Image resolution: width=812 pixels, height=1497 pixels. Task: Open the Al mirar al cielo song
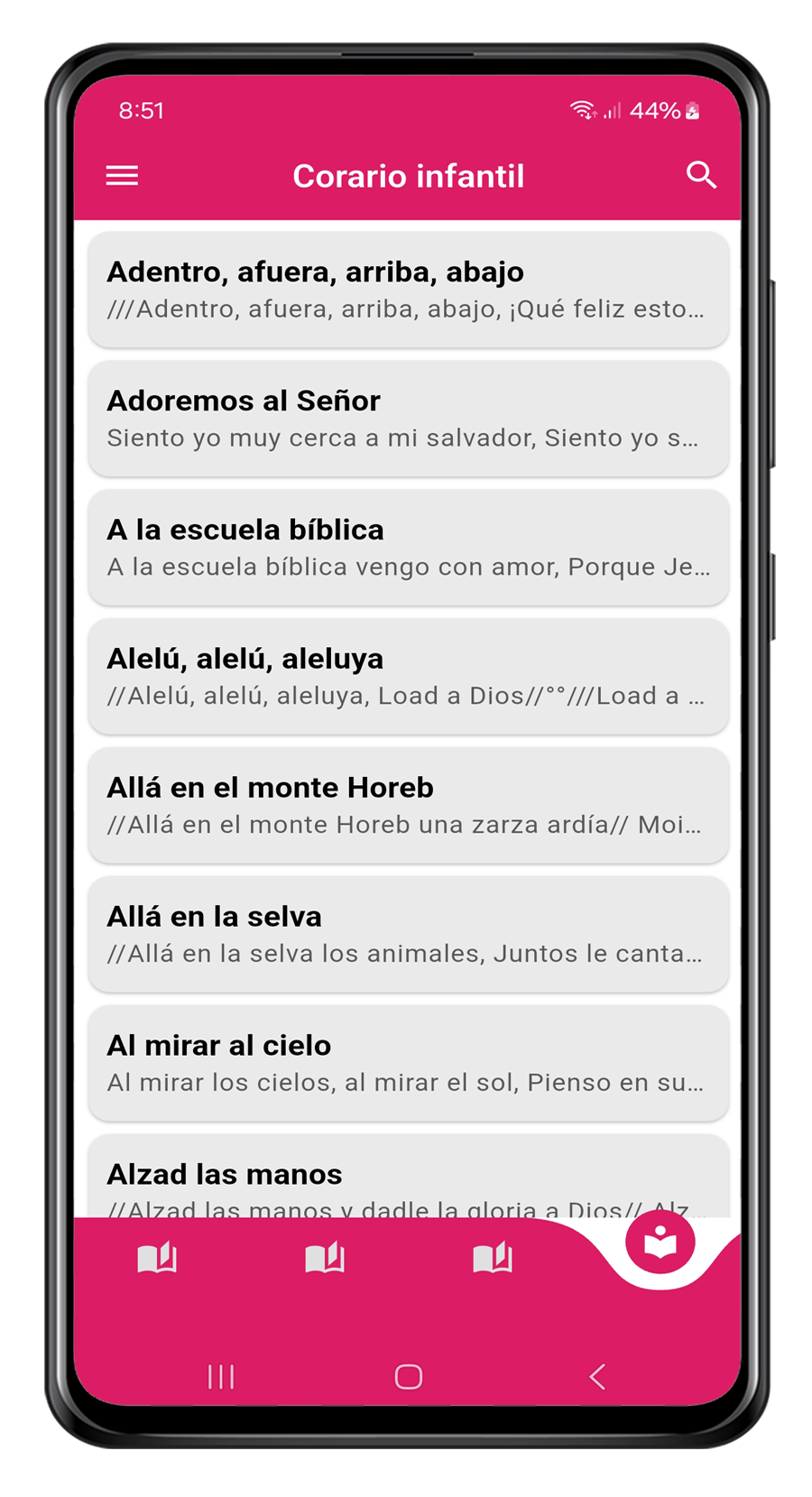pyautogui.click(x=408, y=1064)
